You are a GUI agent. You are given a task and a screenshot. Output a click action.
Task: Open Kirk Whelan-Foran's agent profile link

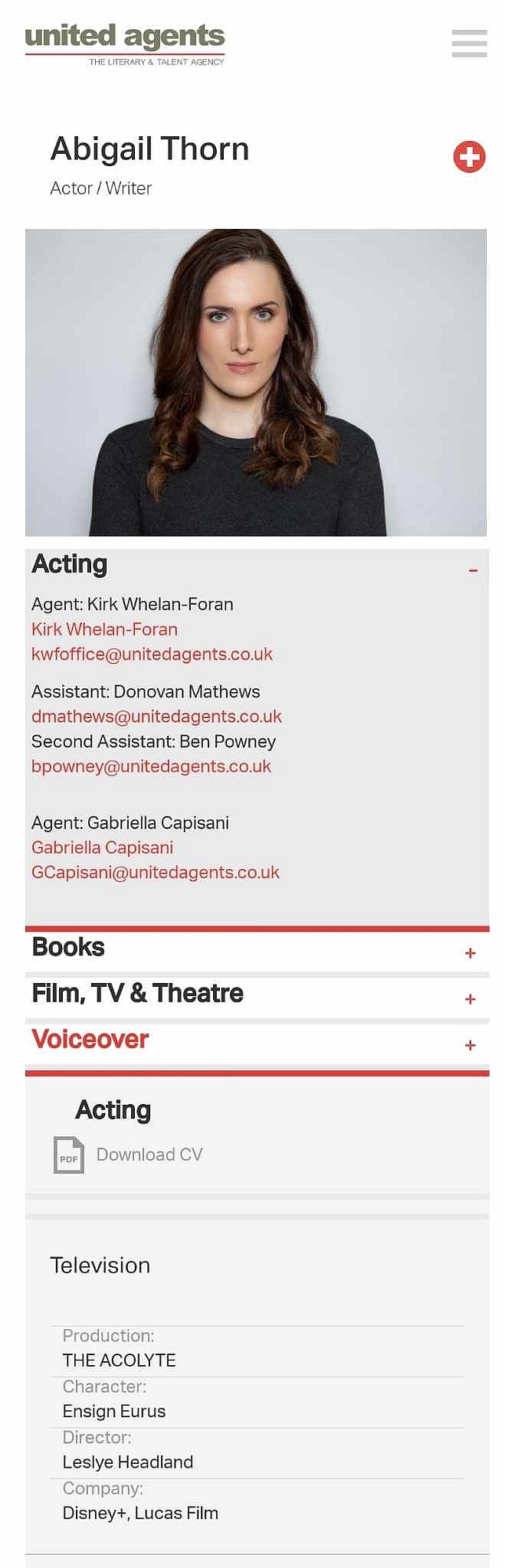tap(104, 629)
